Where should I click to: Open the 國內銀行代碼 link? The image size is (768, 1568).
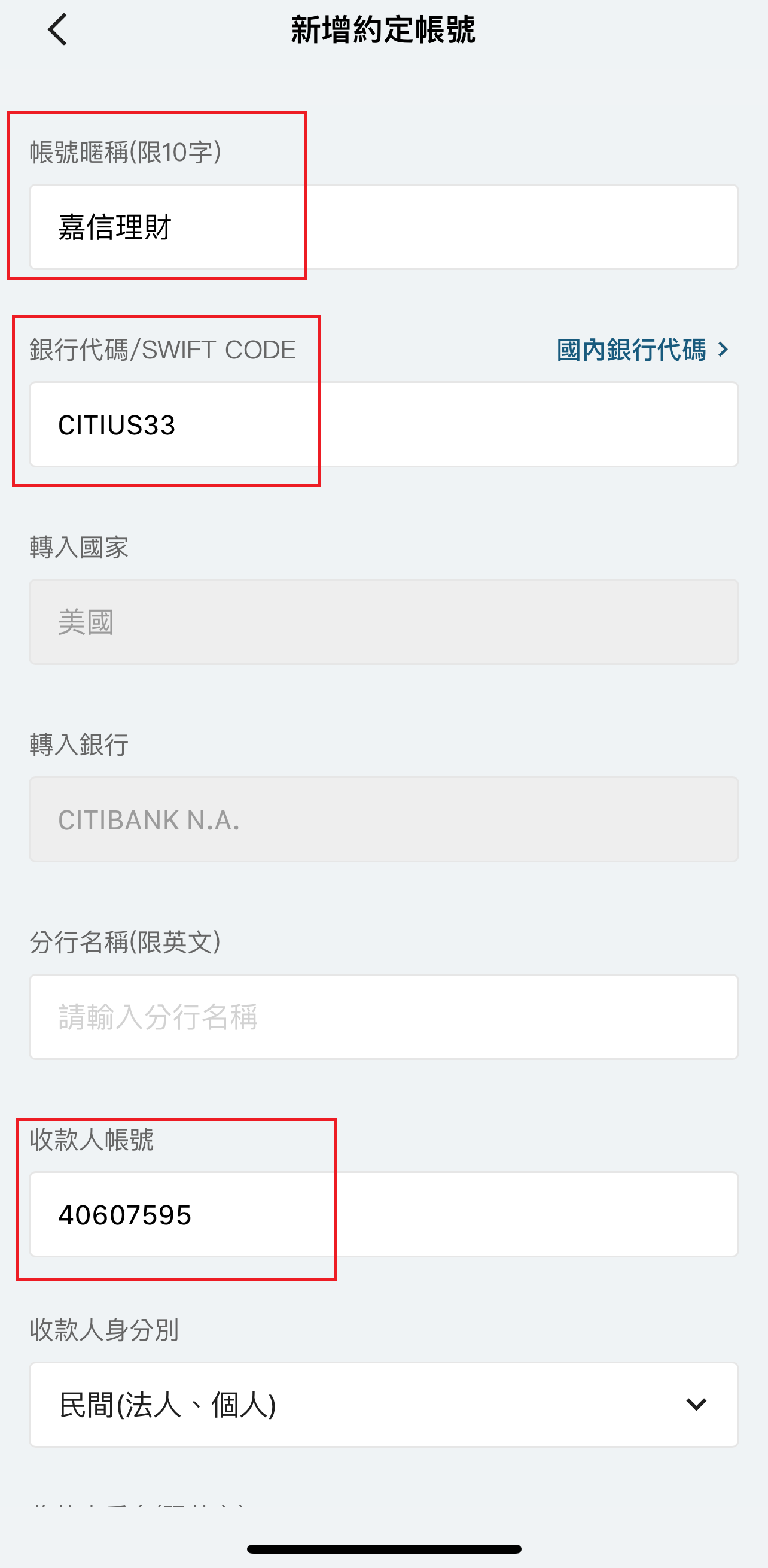click(642, 350)
